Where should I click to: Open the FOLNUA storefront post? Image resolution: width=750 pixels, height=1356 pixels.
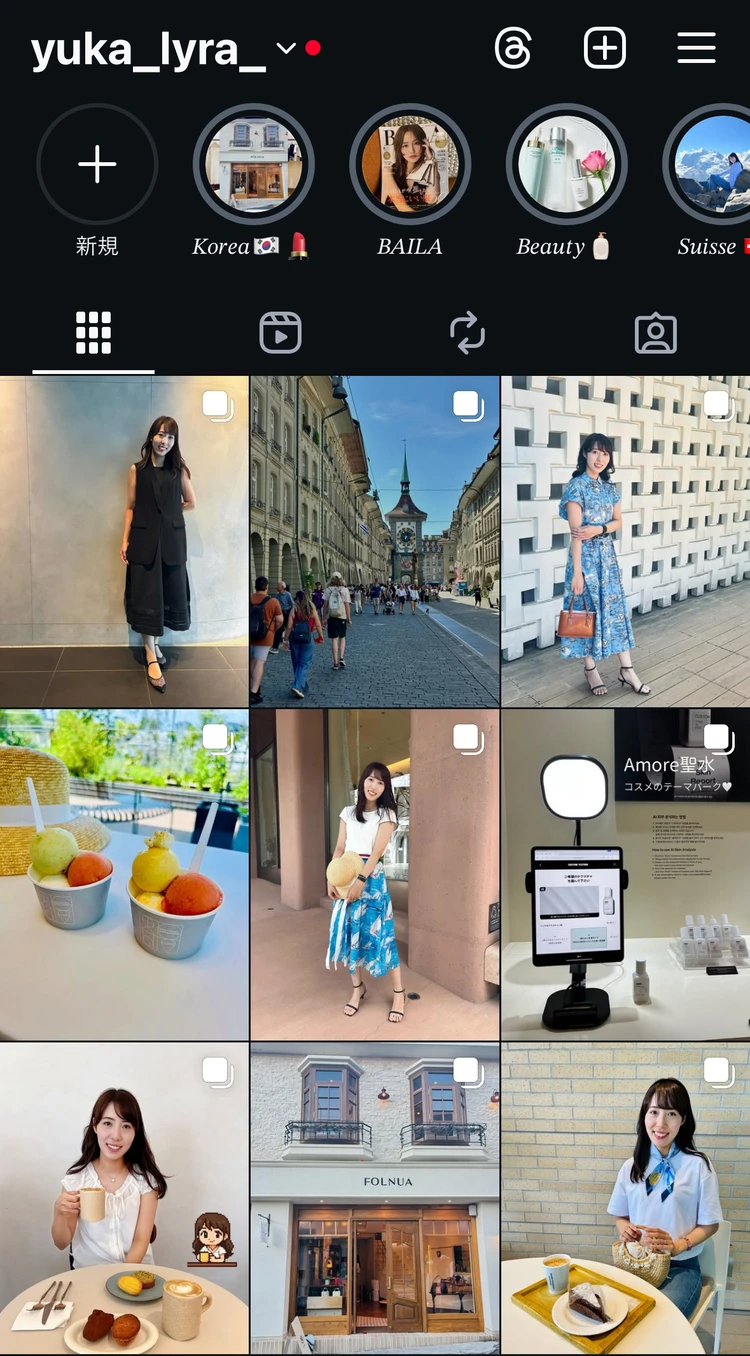374,1198
